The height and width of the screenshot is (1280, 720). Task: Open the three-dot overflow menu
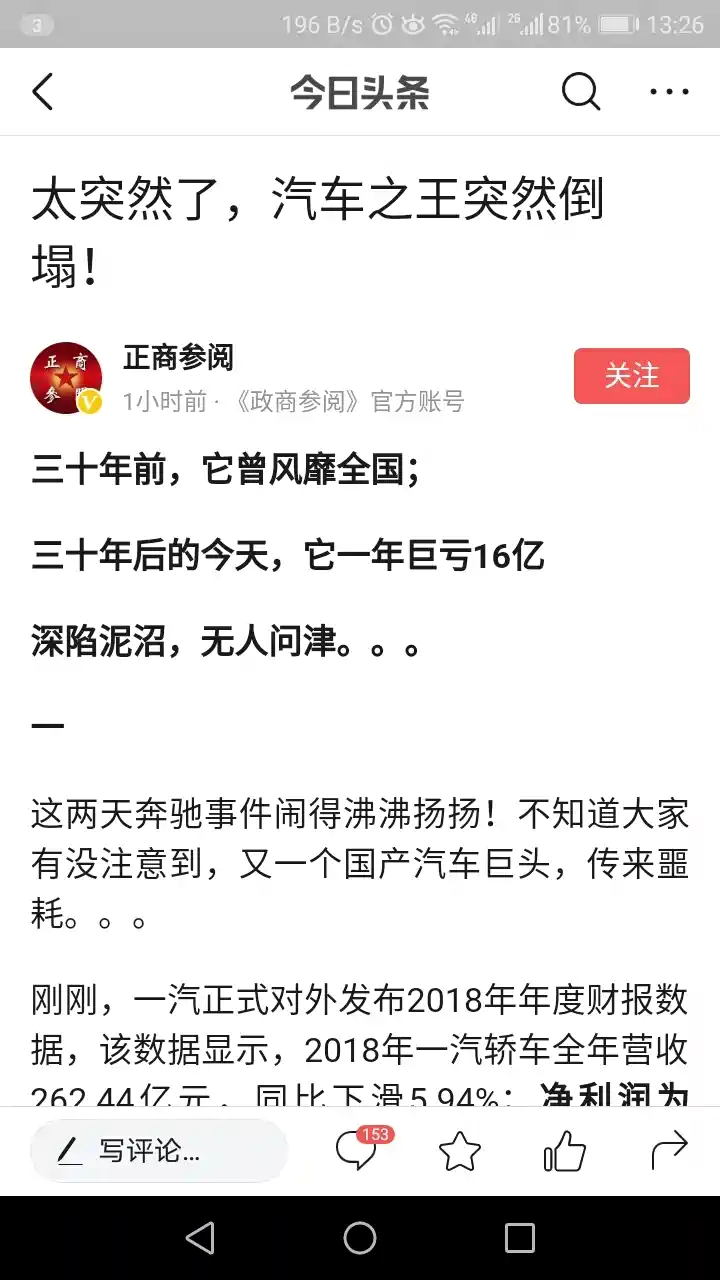669,92
